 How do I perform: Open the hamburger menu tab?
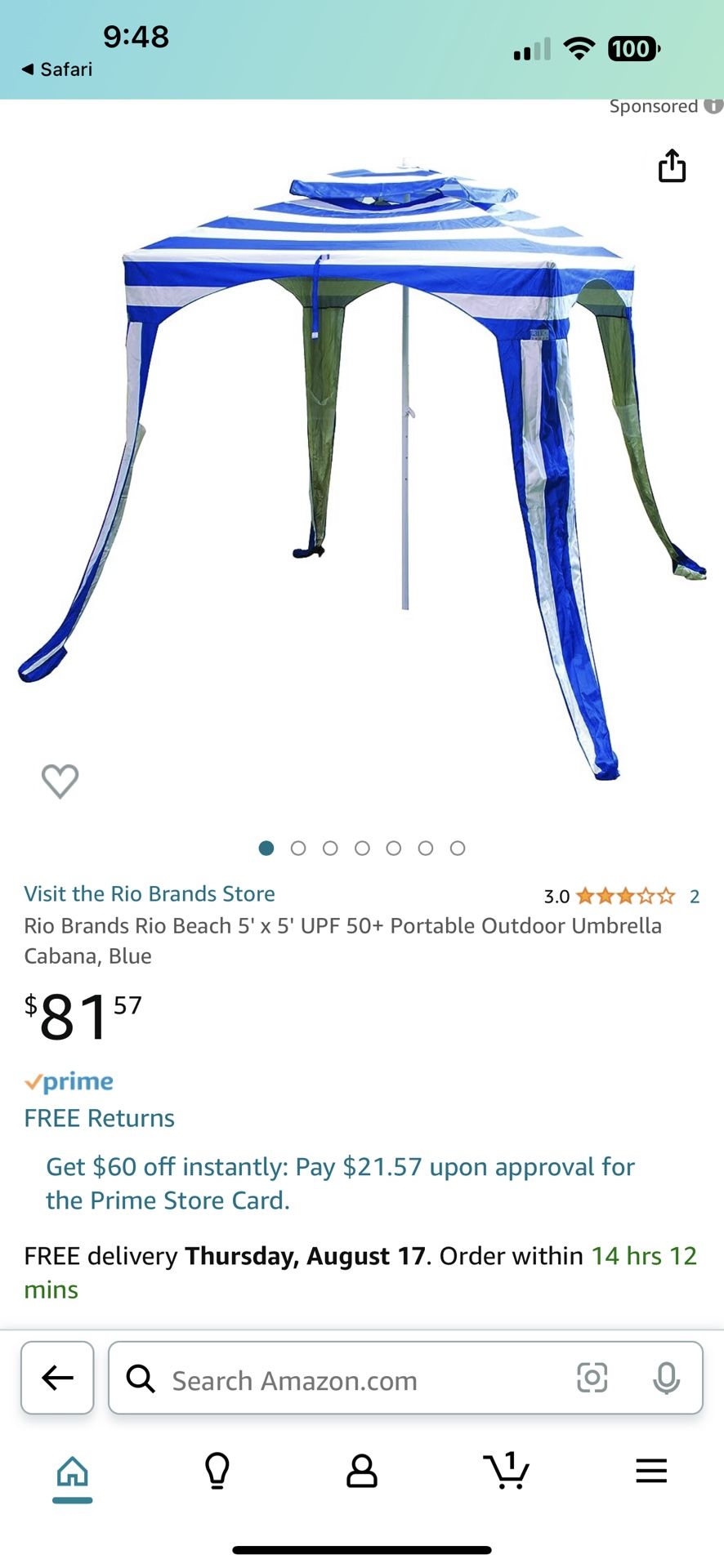coord(651,1471)
